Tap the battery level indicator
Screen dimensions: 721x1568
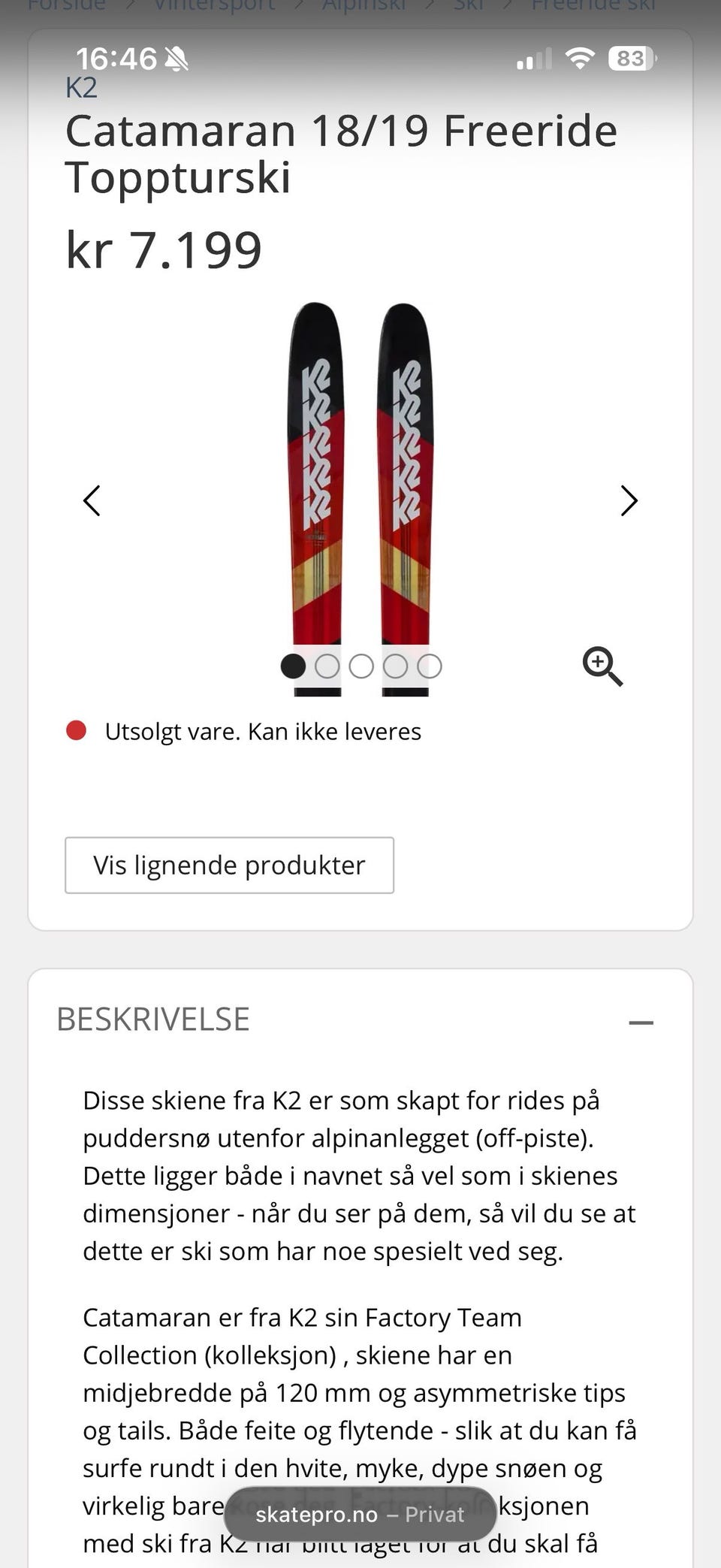[633, 58]
